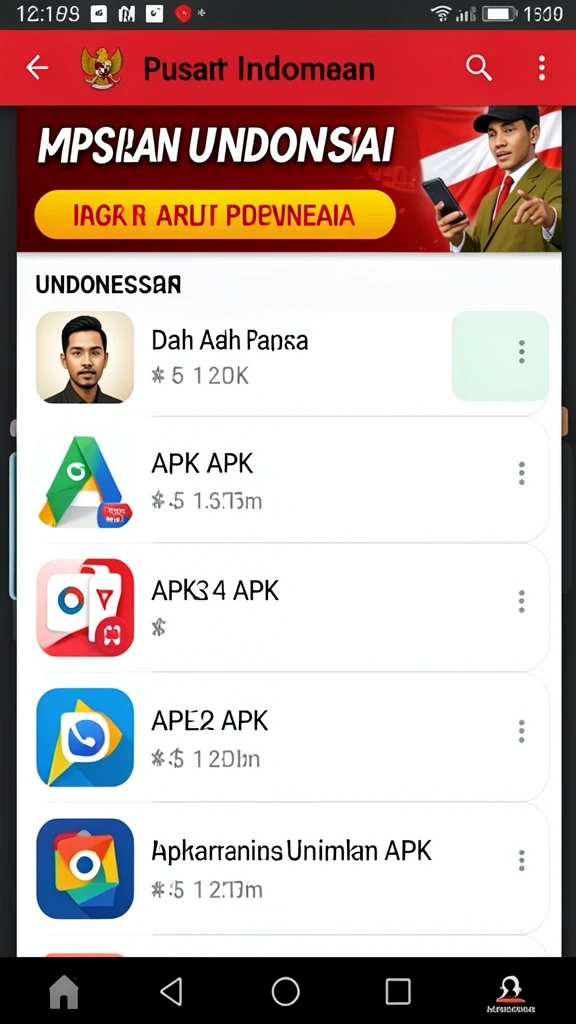The width and height of the screenshot is (576, 1024).
Task: Open recent apps with the square button
Action: pyautogui.click(x=398, y=991)
